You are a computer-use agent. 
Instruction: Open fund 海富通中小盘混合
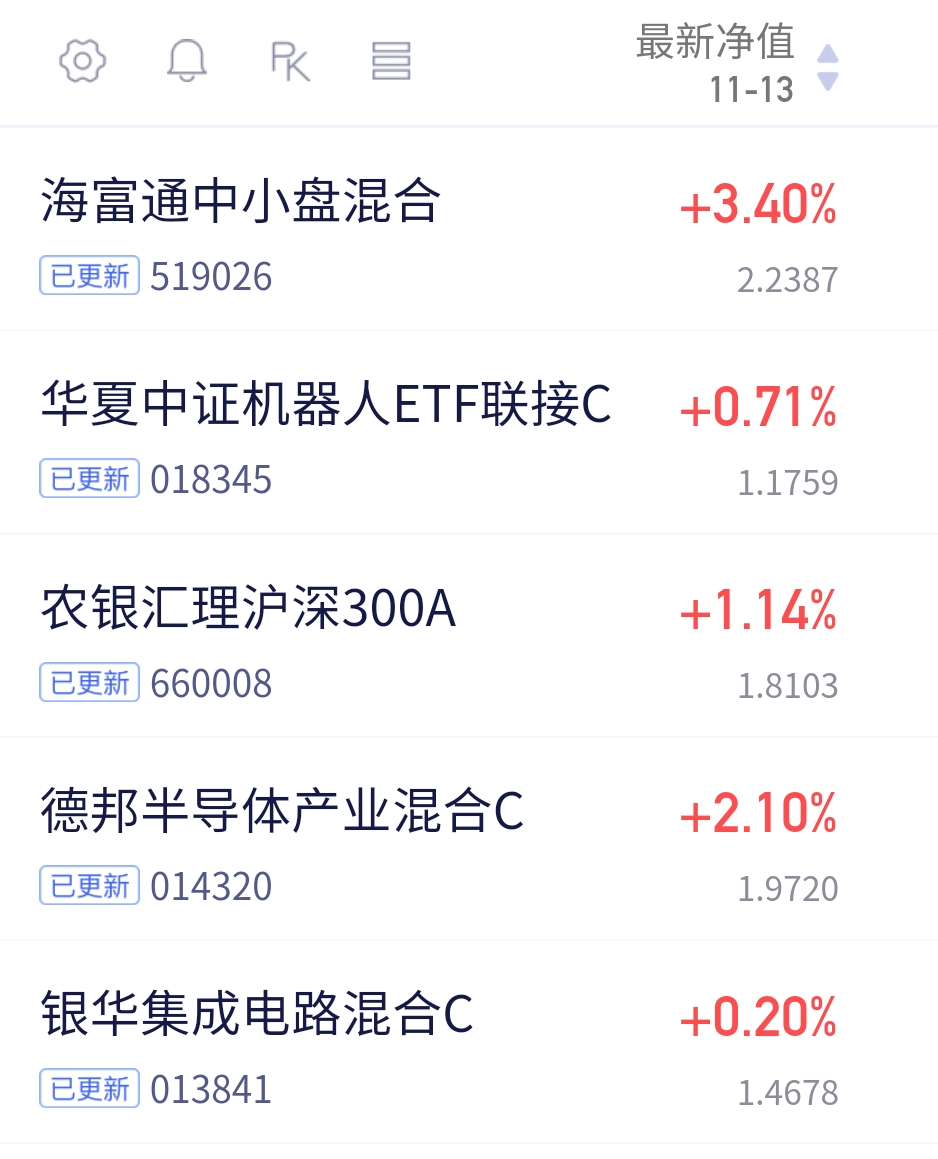(469, 229)
